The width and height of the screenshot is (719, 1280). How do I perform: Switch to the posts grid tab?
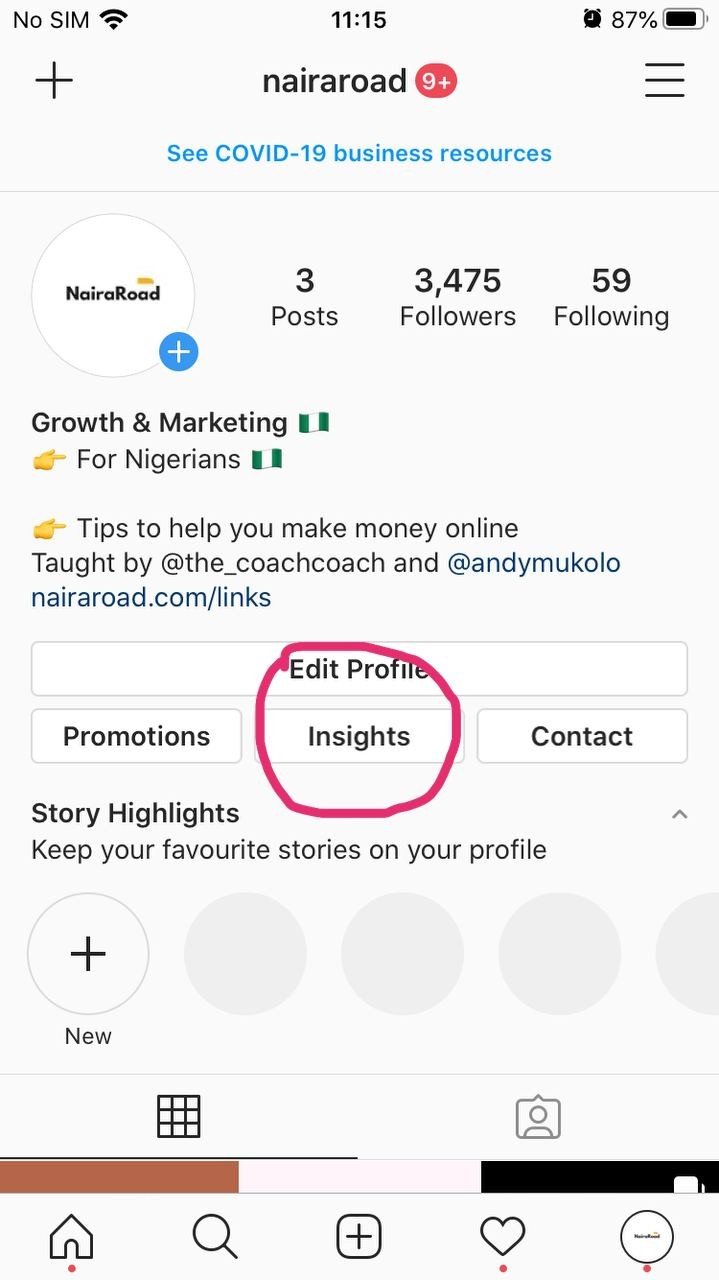[x=179, y=1116]
